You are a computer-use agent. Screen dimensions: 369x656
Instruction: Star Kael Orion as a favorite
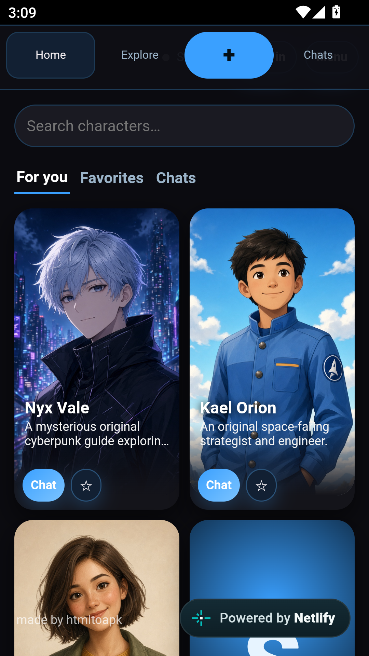261,485
